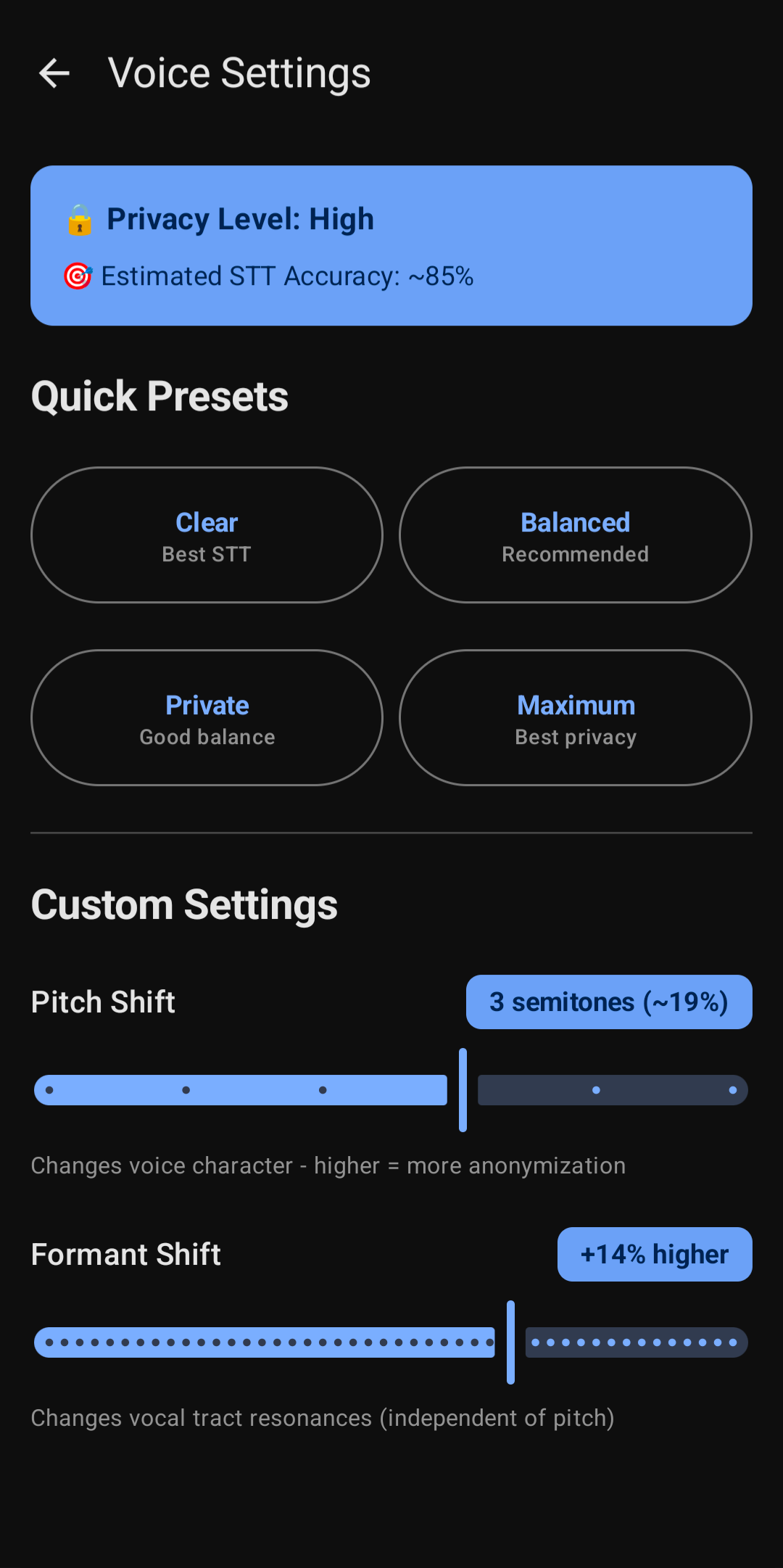Click the +14% higher value badge
Image resolution: width=783 pixels, height=1568 pixels.
654,1254
